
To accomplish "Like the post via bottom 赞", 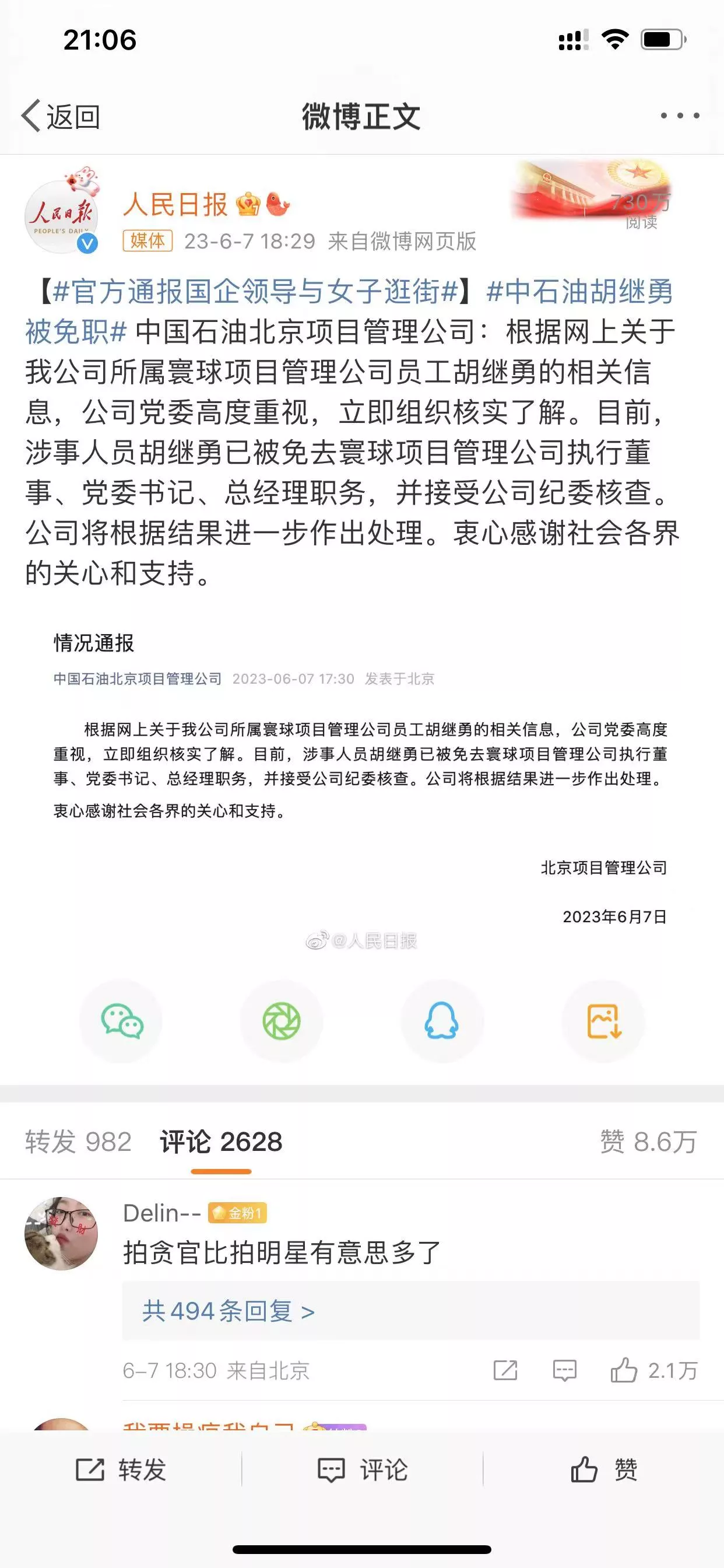I will coord(603,1469).
